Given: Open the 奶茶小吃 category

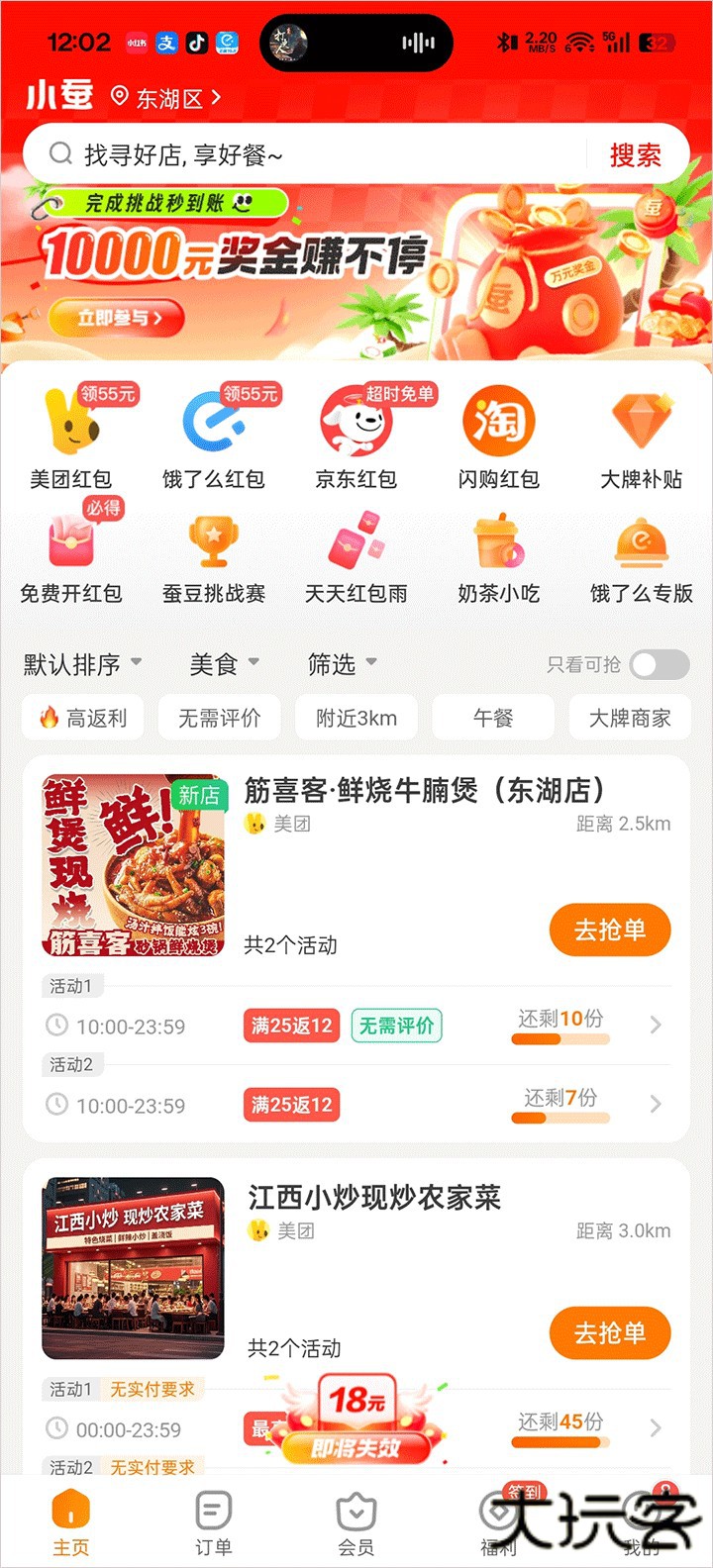Looking at the screenshot, I should click(499, 551).
